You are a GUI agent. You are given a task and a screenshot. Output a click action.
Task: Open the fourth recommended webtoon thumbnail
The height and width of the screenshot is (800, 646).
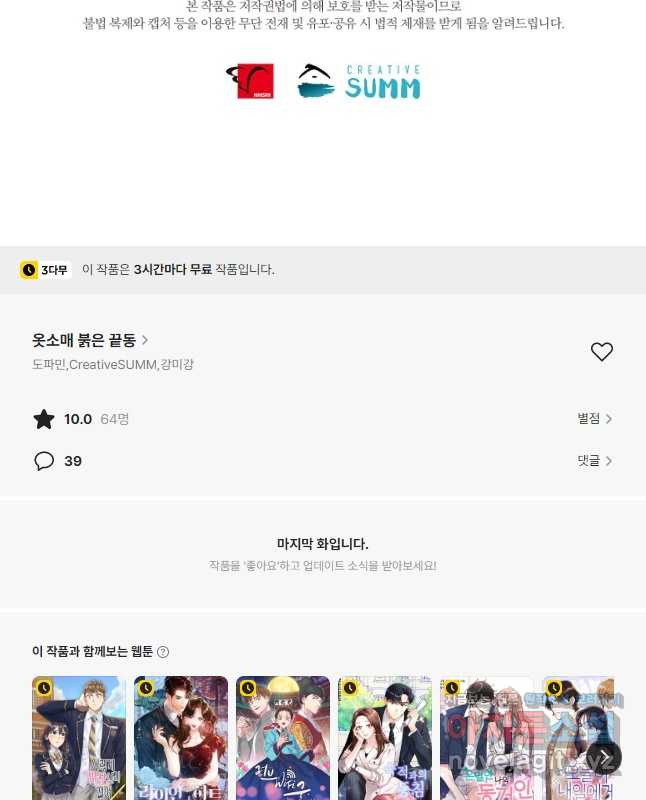point(385,738)
